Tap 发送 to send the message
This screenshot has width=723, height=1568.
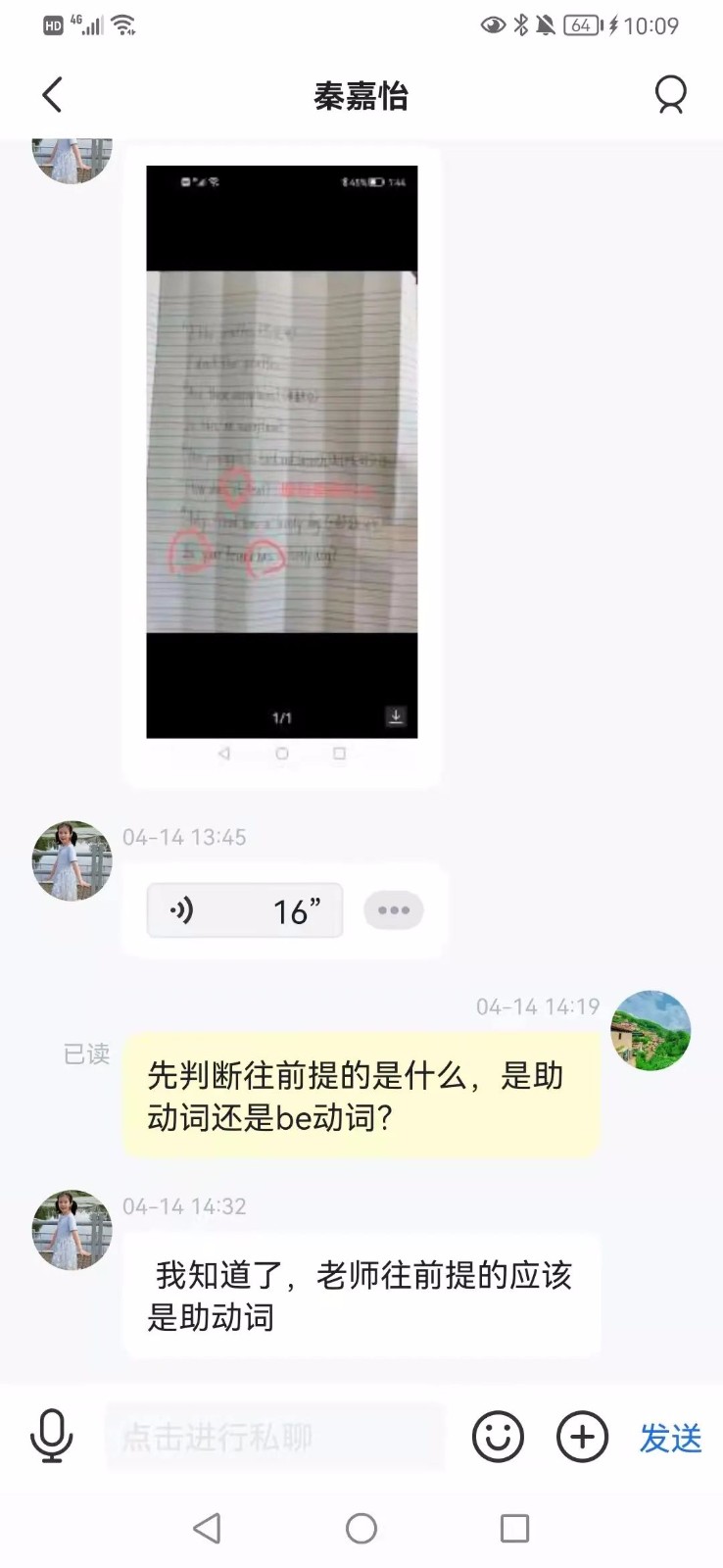tap(670, 1438)
